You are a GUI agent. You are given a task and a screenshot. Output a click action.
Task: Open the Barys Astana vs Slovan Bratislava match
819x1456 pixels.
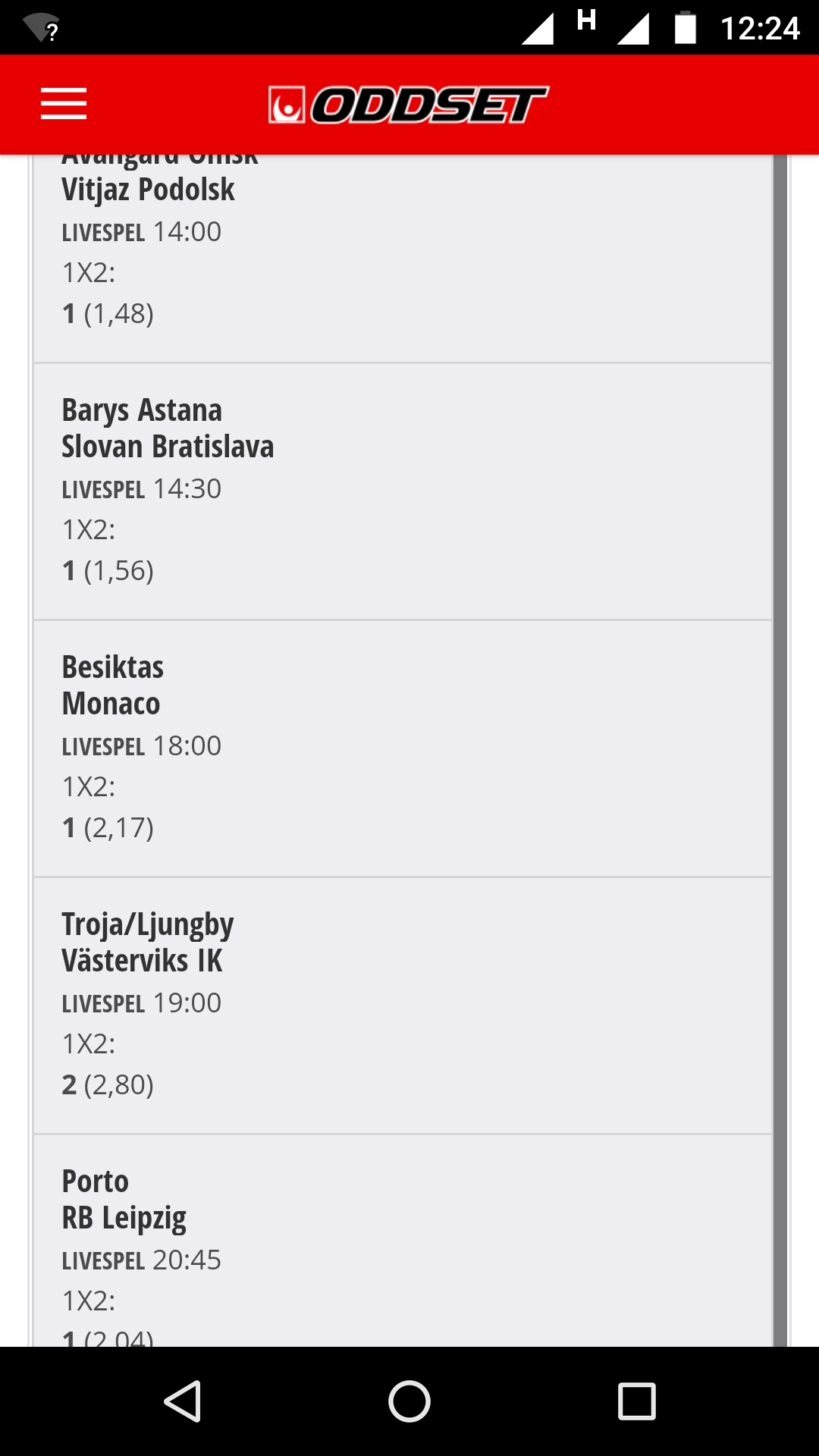403,491
